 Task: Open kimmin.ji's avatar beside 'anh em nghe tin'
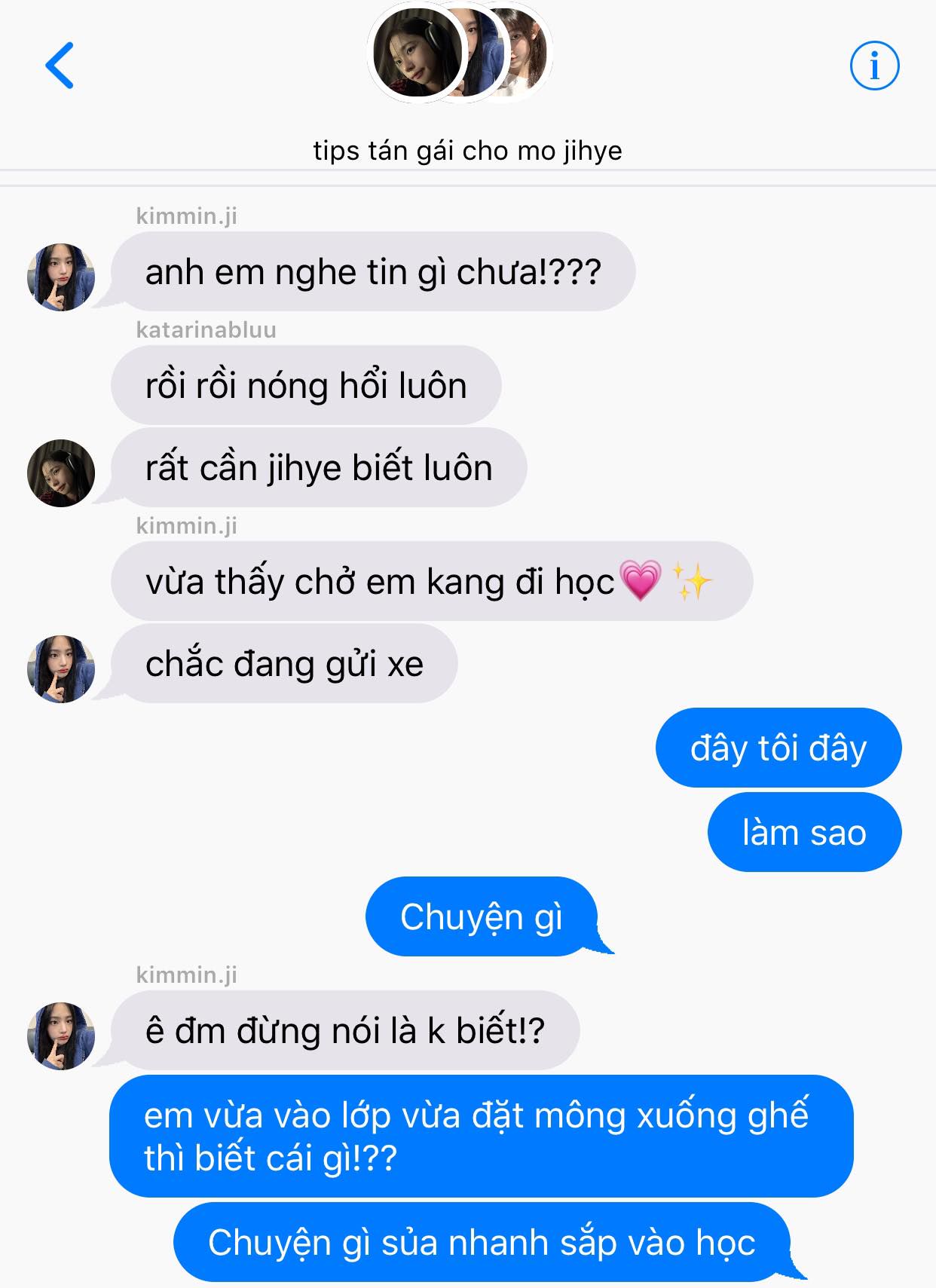(x=61, y=277)
